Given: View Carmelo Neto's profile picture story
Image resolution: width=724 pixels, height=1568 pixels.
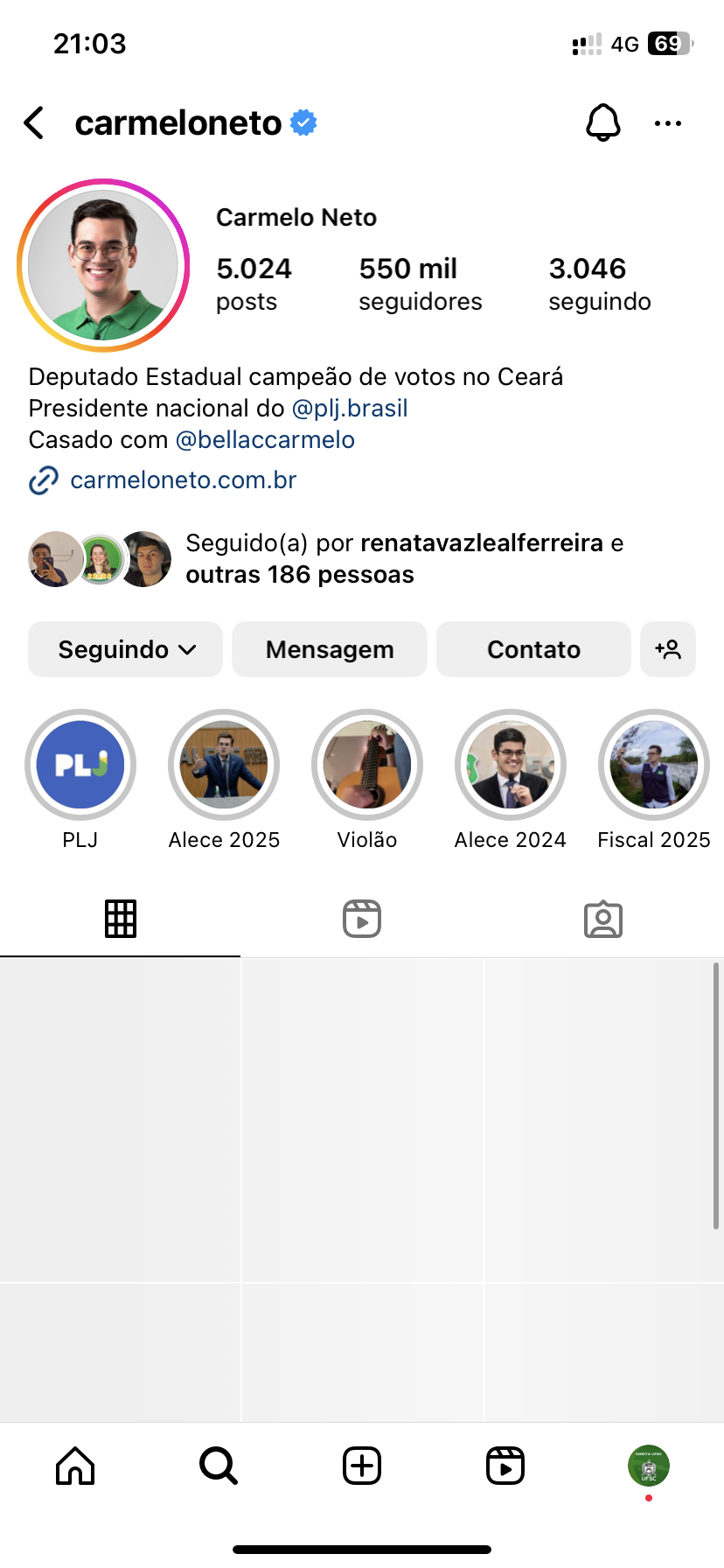Looking at the screenshot, I should 103,265.
